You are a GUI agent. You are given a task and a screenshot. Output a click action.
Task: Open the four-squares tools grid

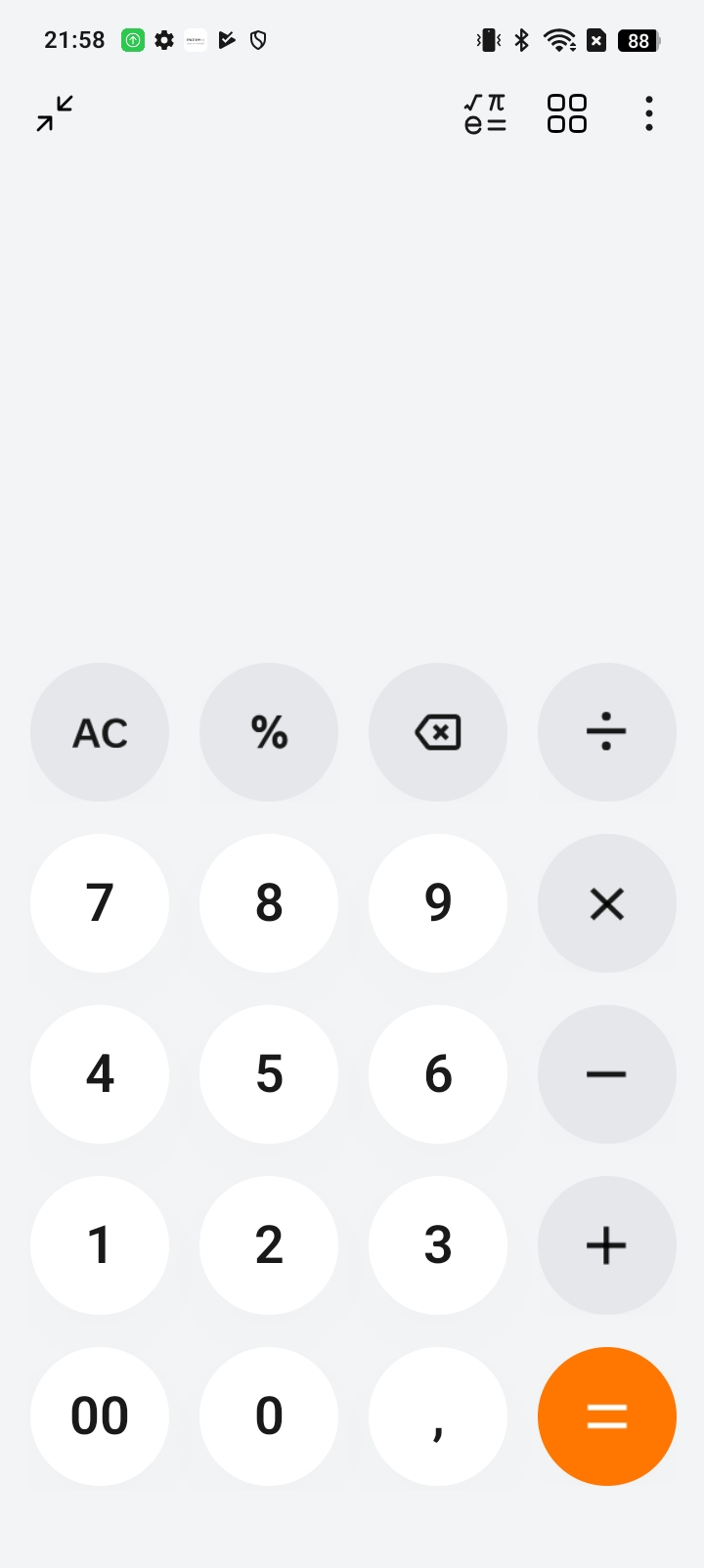[x=567, y=113]
